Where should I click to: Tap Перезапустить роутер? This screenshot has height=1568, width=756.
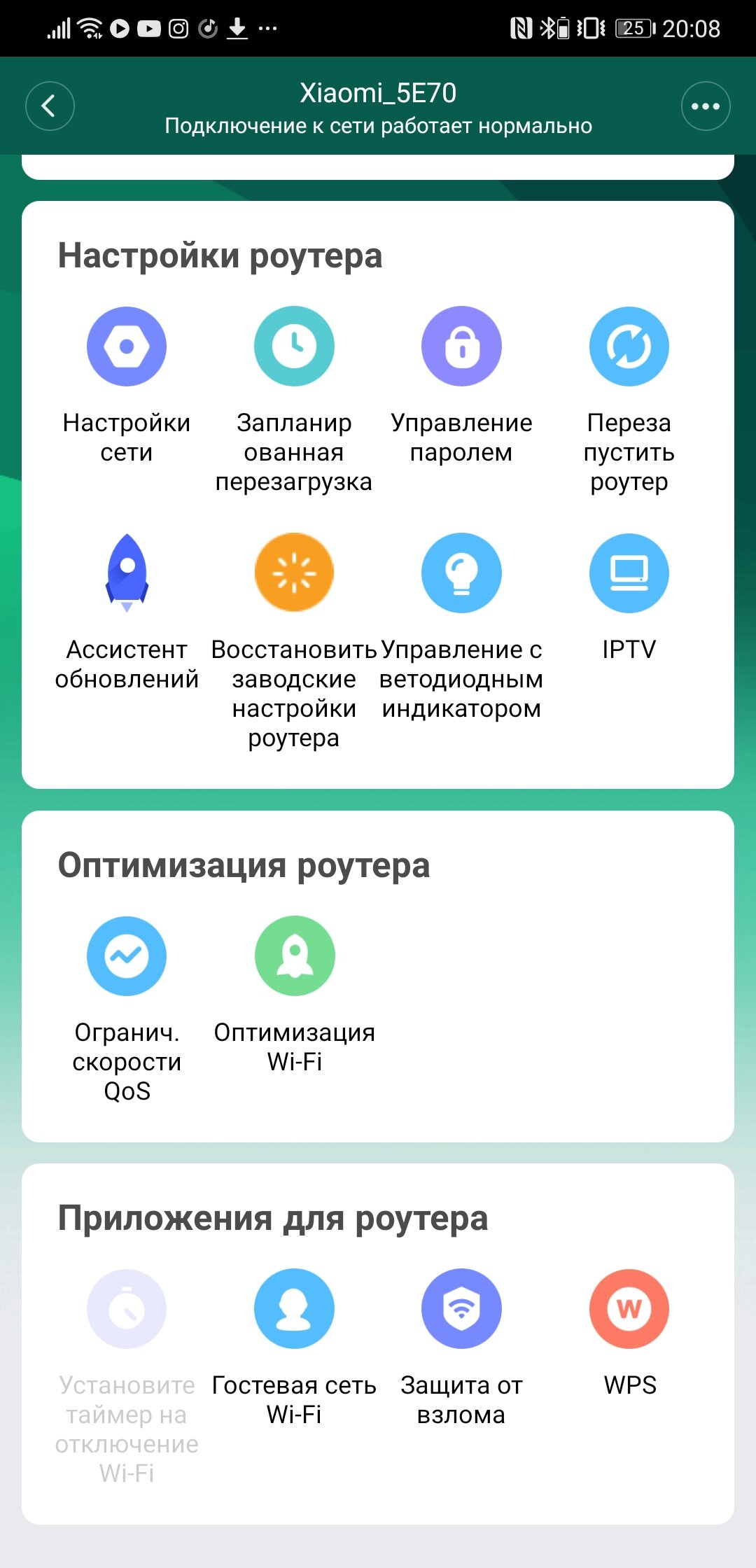point(629,346)
